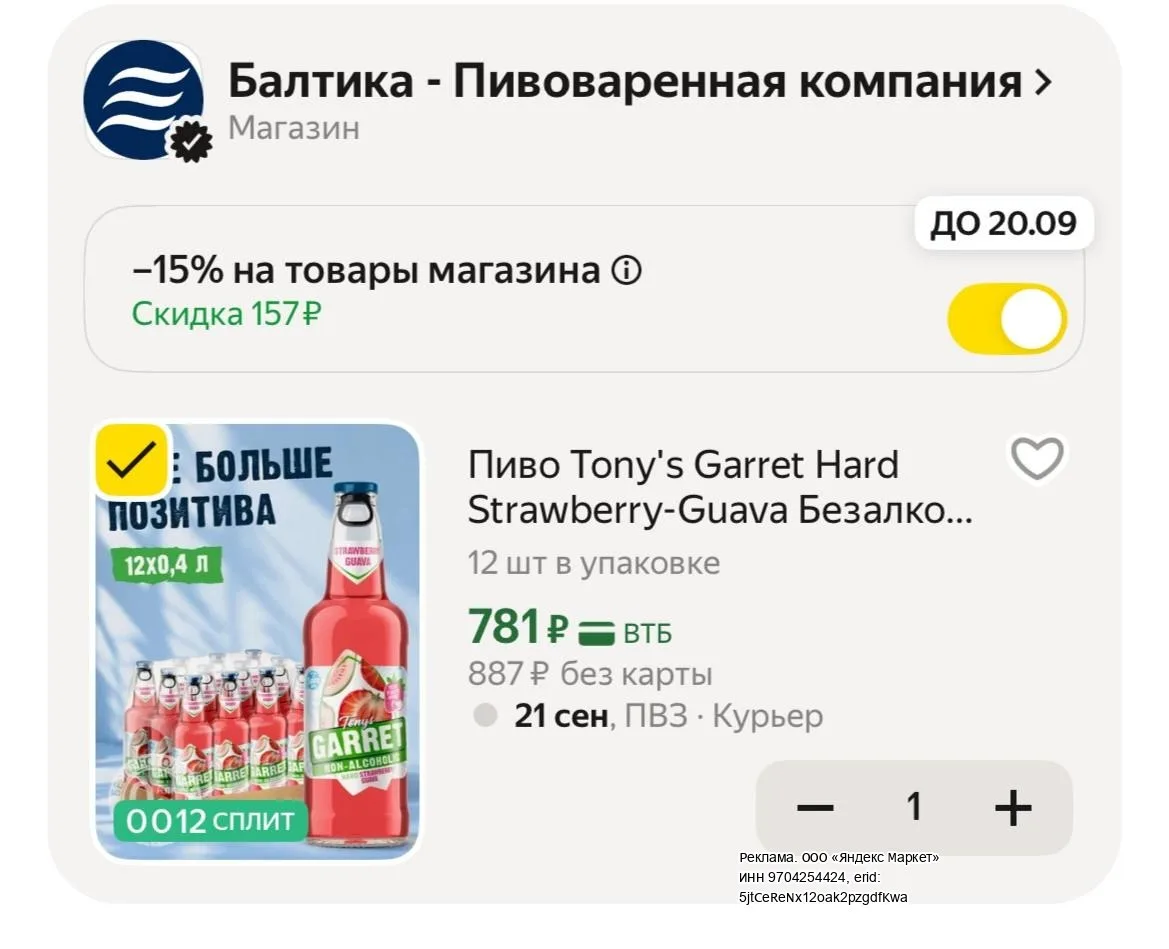Decrease product quantity with the minus button
Viewport: 1169px width, 949px height.
pyautogui.click(x=815, y=807)
